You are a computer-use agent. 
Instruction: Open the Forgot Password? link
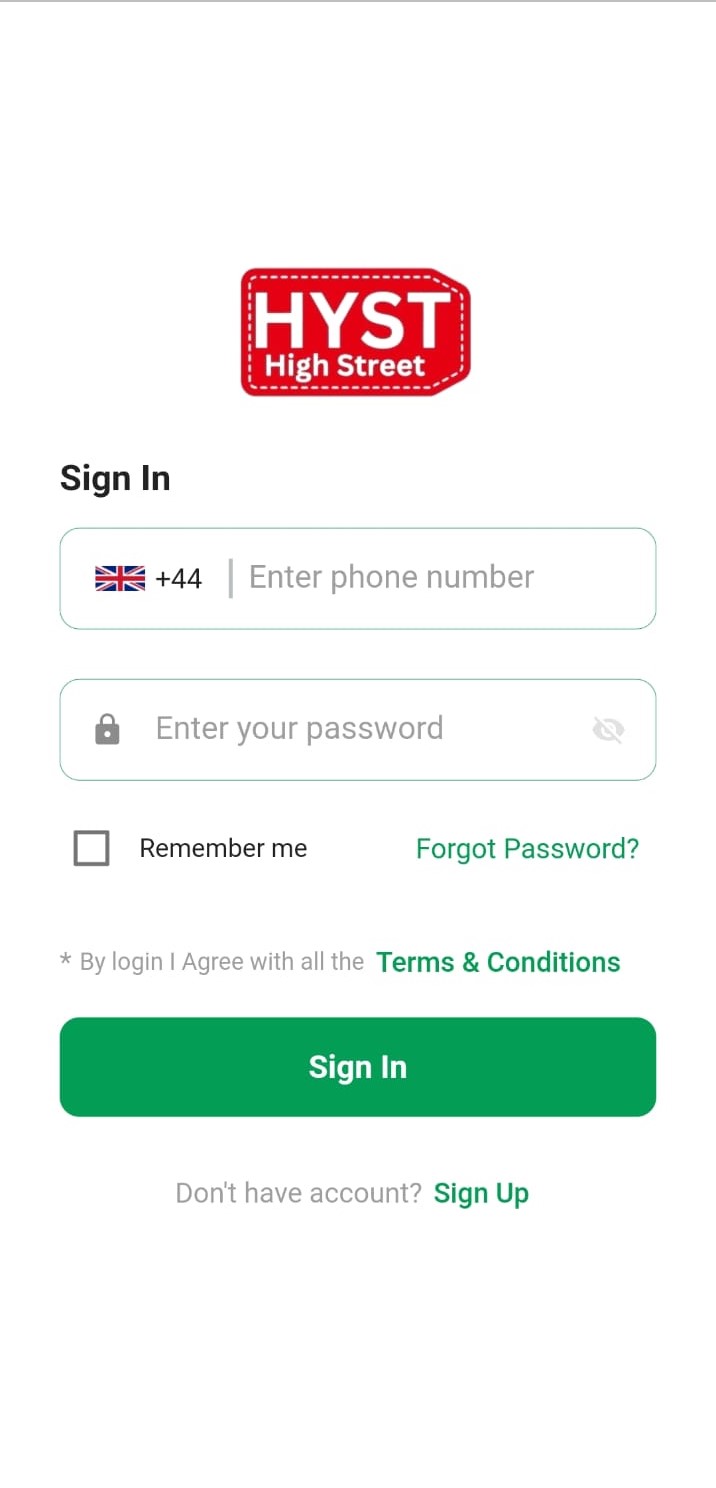(x=527, y=849)
